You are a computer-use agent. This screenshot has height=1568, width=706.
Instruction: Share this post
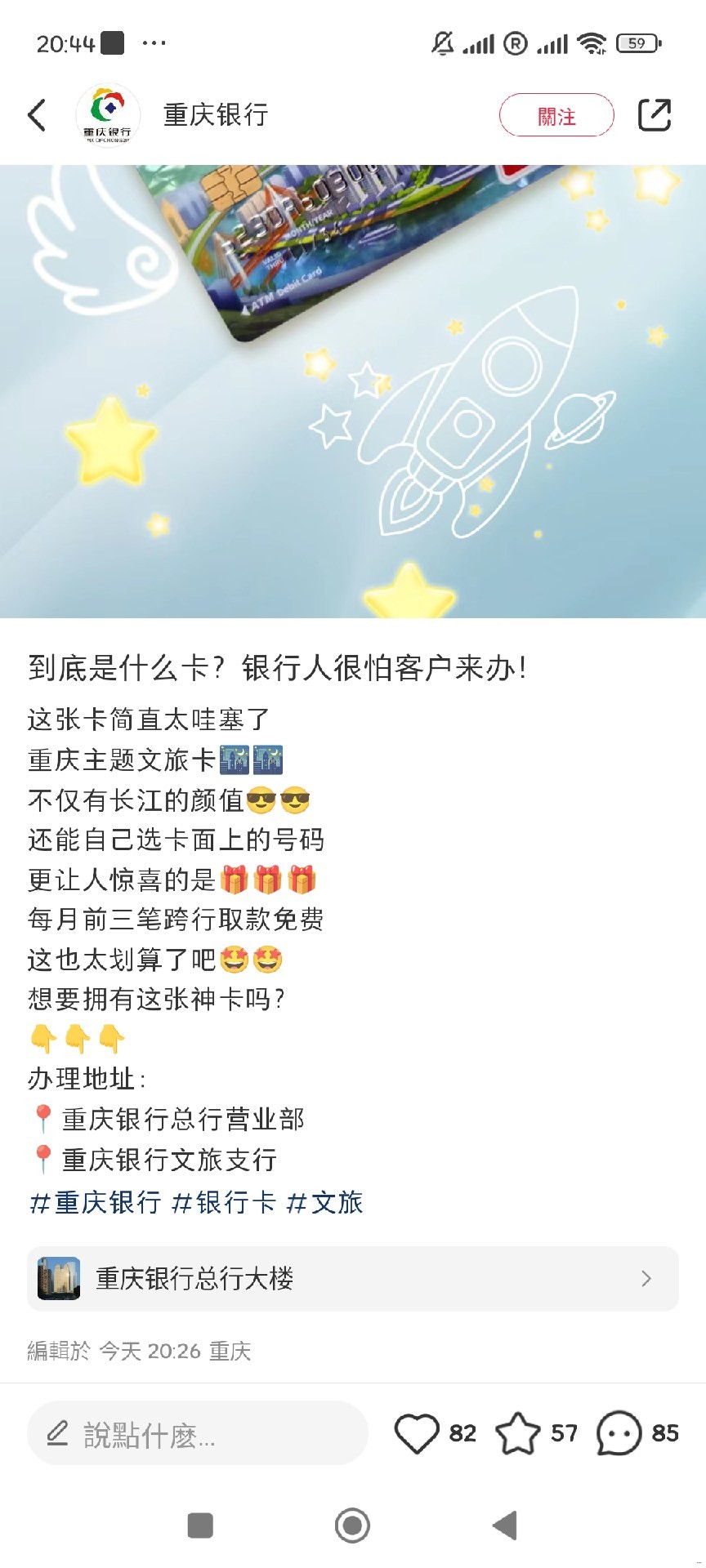coord(654,115)
